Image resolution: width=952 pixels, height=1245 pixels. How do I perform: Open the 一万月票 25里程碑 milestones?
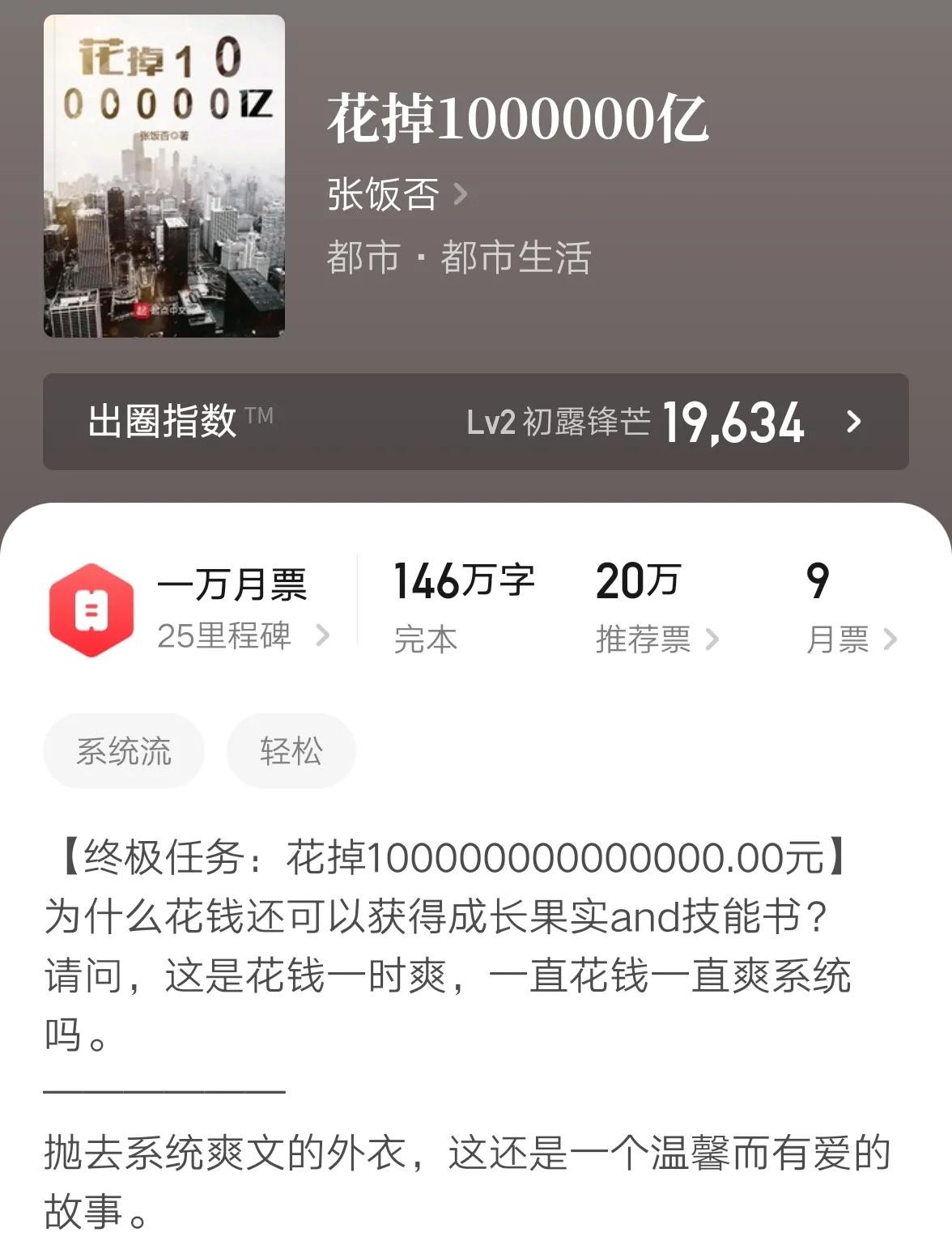(x=190, y=610)
